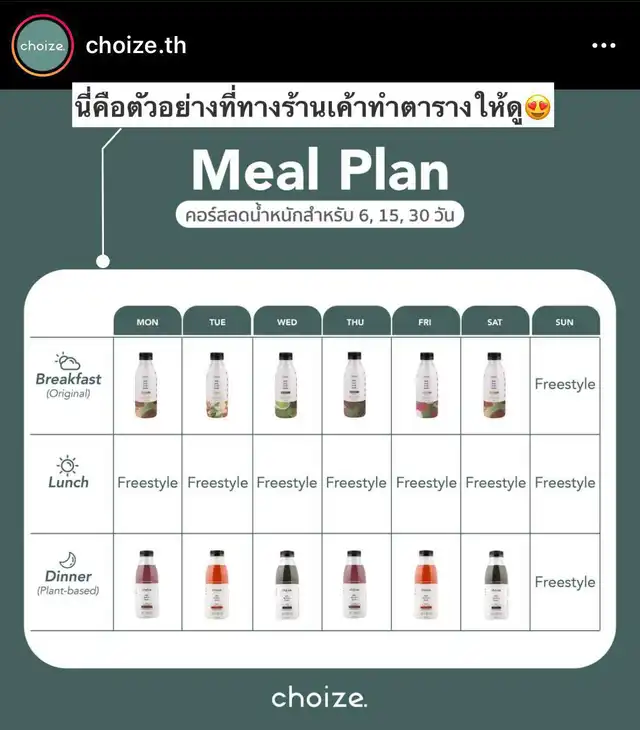Open choize.th profile picture

pos(42,45)
